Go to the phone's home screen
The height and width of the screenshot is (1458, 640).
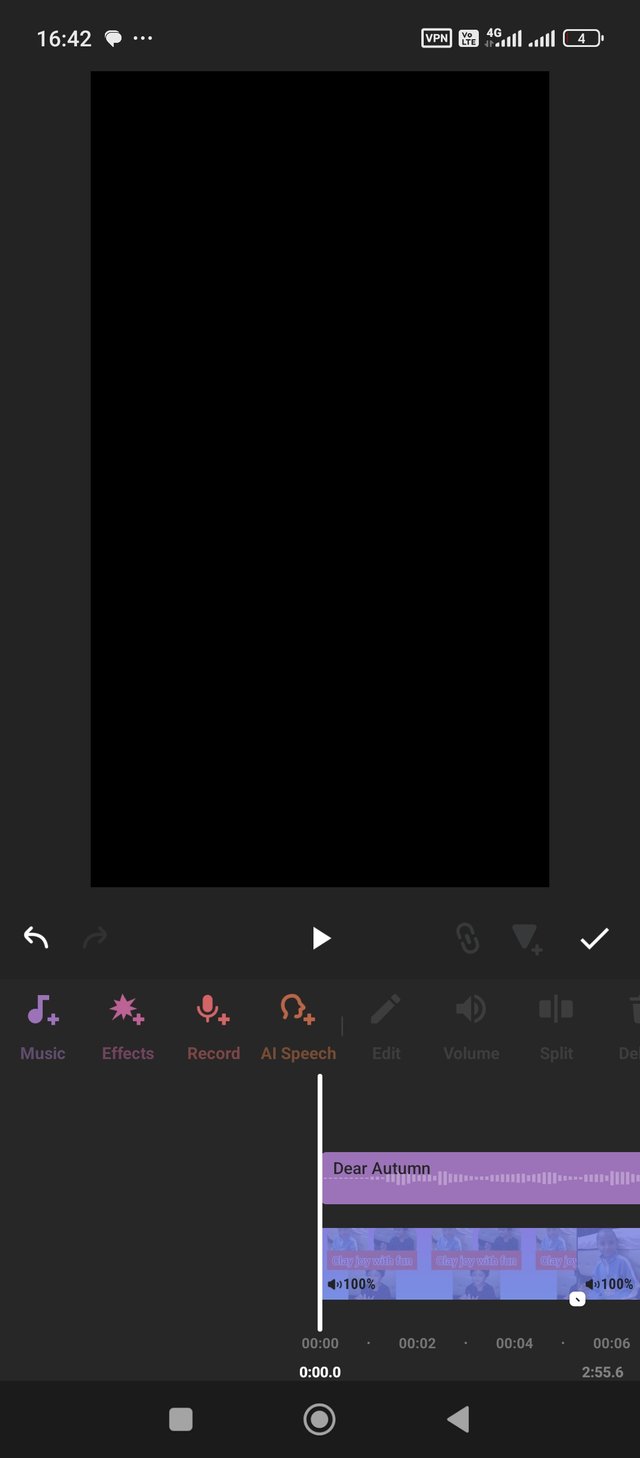point(320,1419)
